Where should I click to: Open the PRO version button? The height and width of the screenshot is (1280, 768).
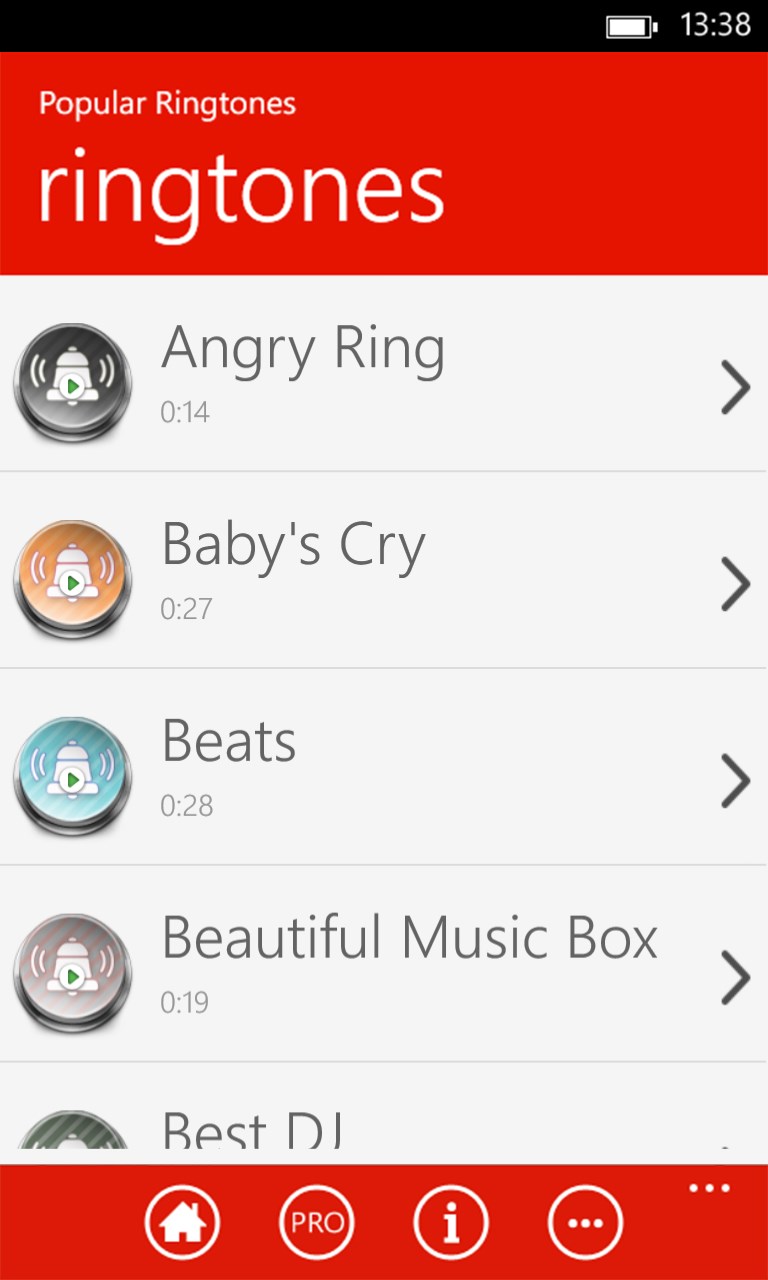(x=316, y=1222)
